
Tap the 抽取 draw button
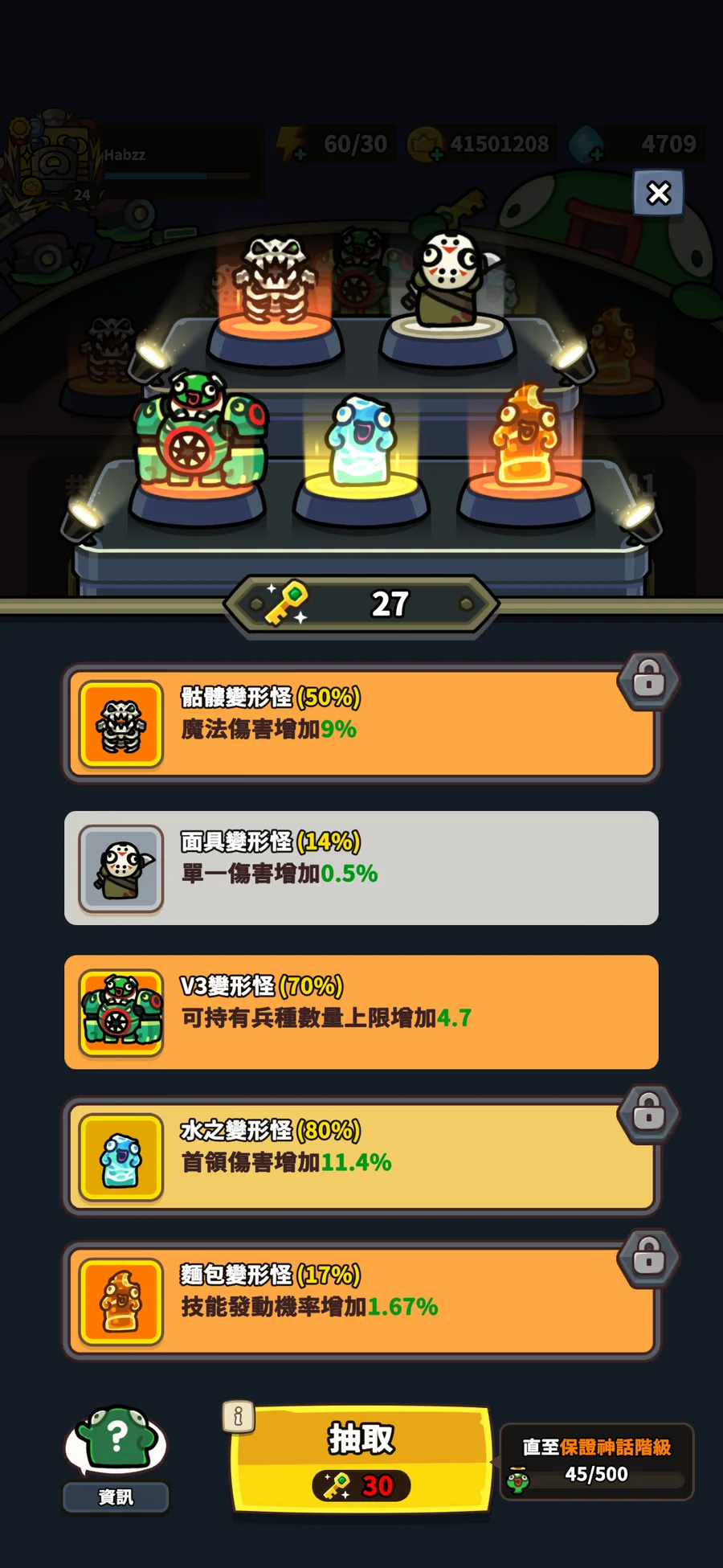click(x=361, y=1460)
